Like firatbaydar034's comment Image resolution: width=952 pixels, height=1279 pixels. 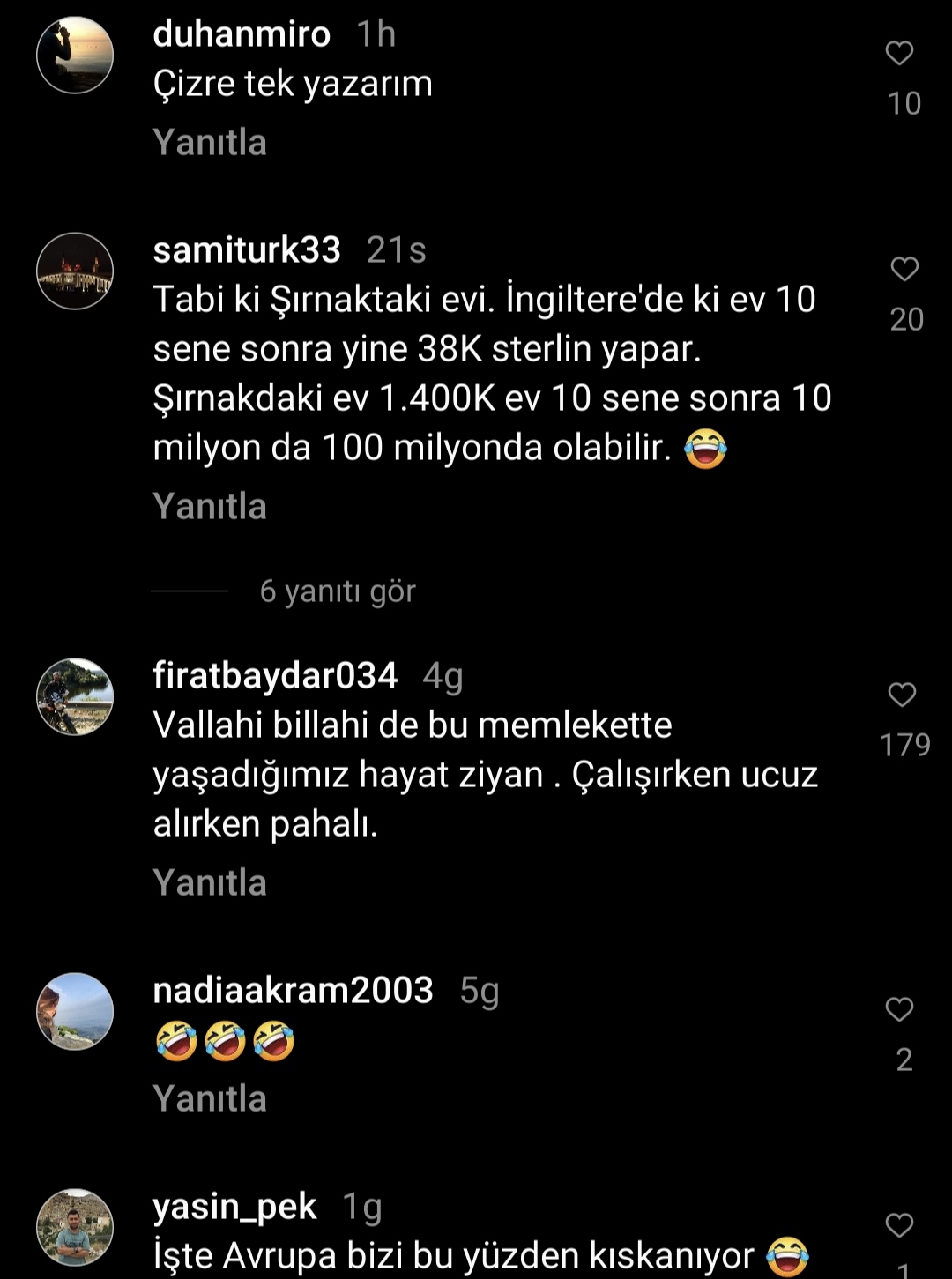tap(902, 695)
